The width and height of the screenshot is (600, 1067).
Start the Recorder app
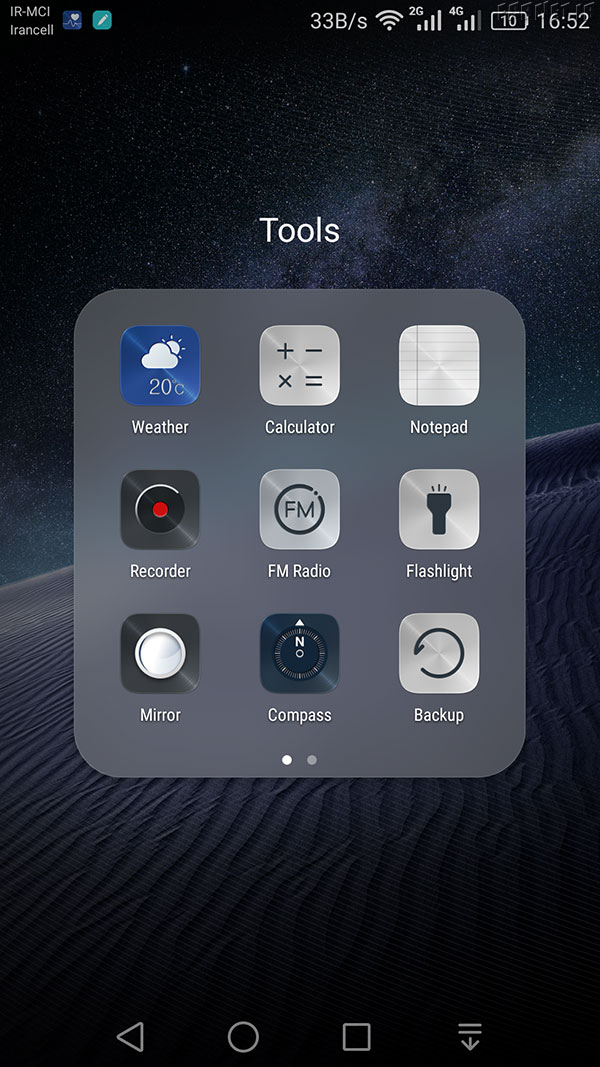[160, 510]
